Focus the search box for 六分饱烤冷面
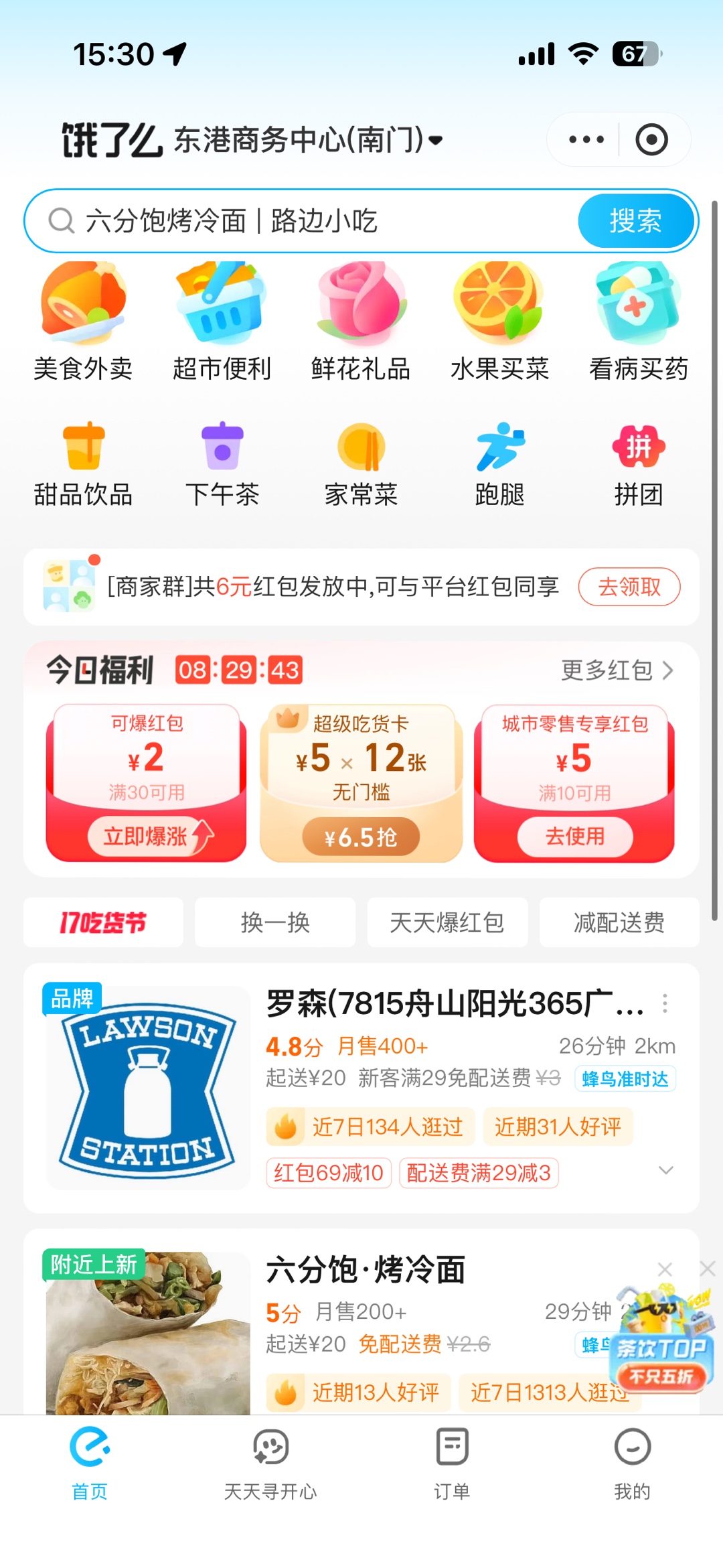The height and width of the screenshot is (1568, 723). [x=301, y=220]
